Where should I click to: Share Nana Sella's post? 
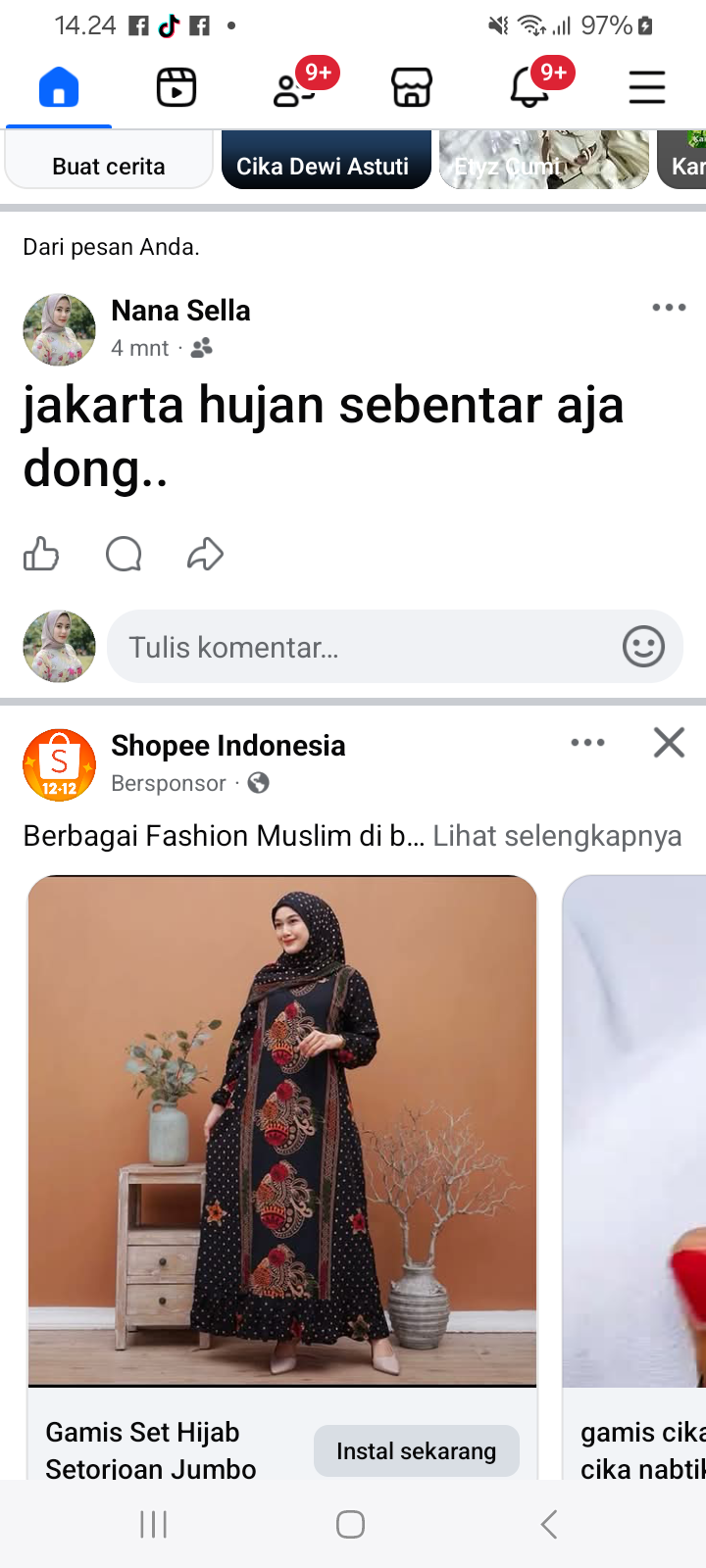tap(205, 555)
